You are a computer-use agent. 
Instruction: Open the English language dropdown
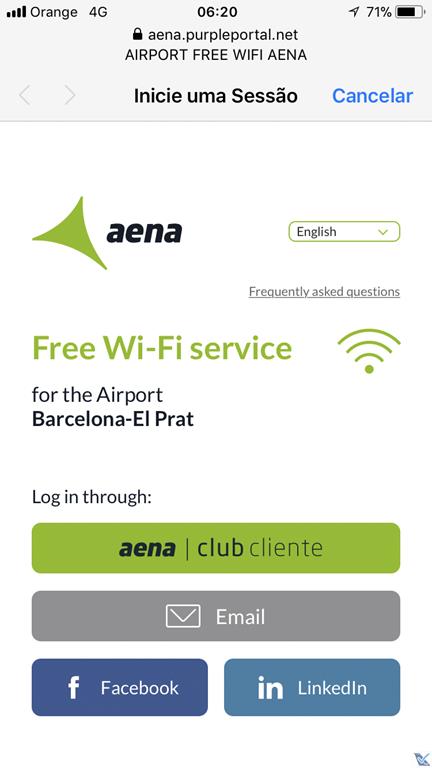coord(344,232)
